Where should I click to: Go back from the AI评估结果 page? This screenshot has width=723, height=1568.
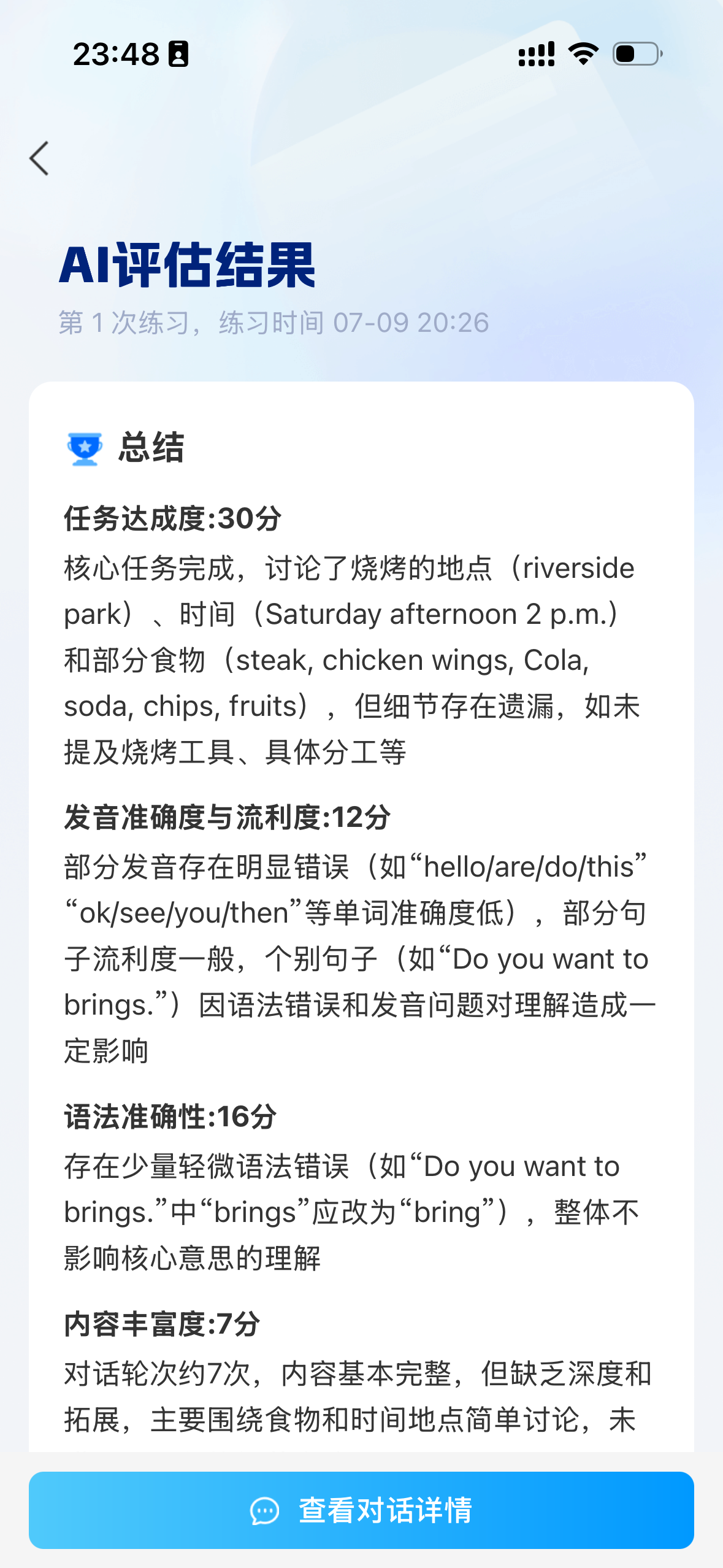click(39, 158)
